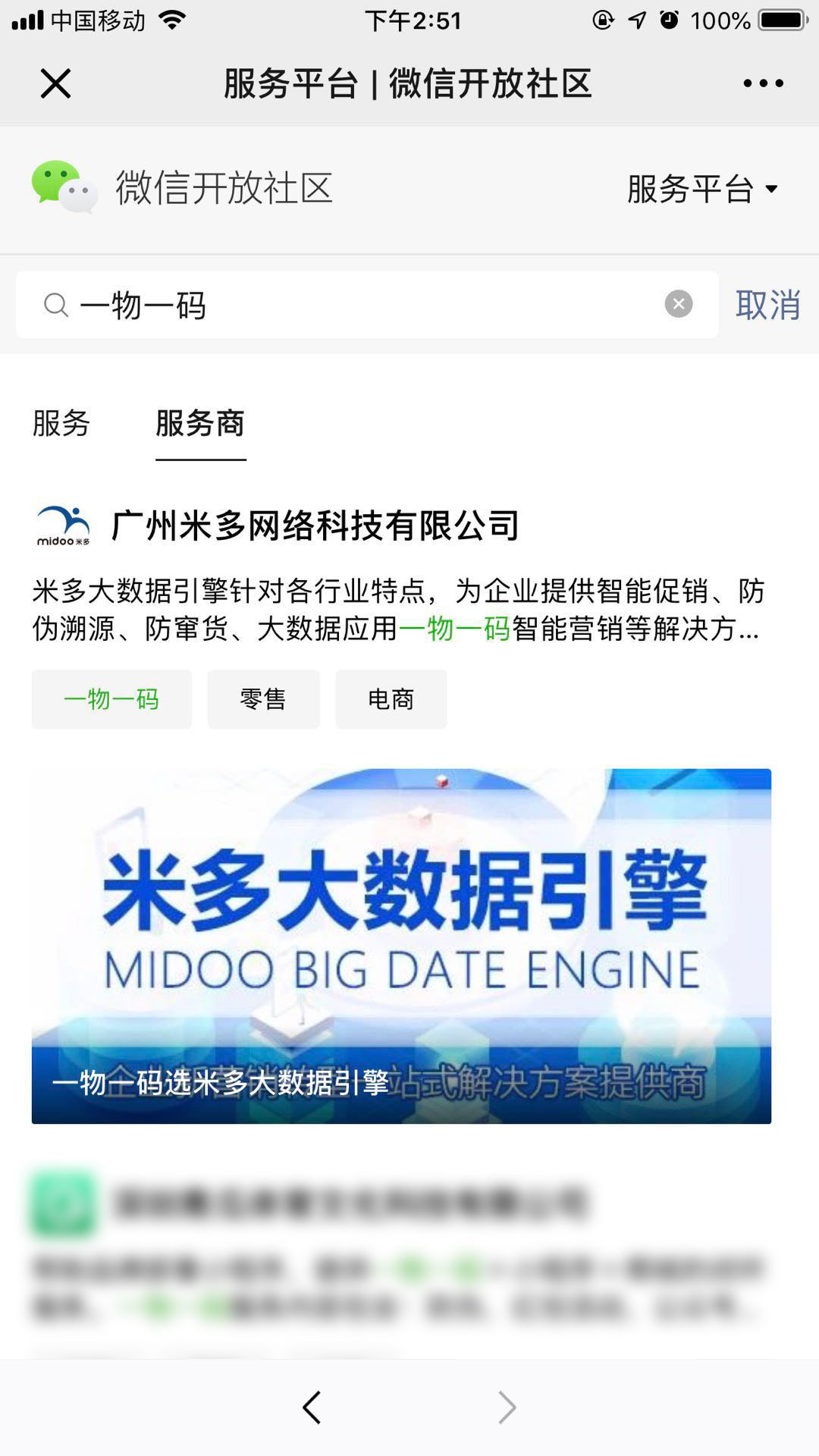The width and height of the screenshot is (819, 1456).
Task: Select the 服务商 tab
Action: tap(200, 423)
